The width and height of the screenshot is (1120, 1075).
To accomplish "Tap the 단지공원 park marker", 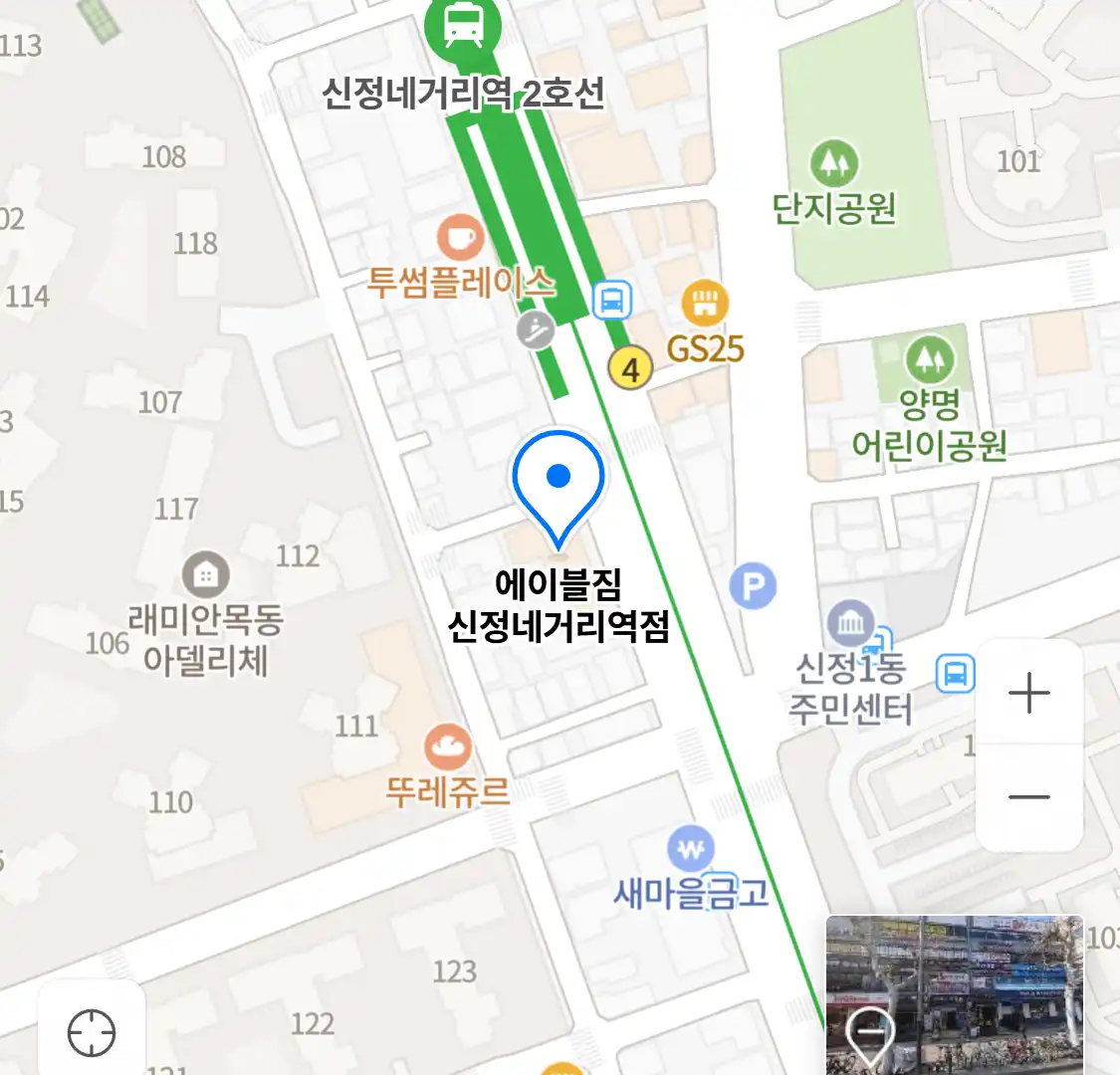I will pos(834,163).
